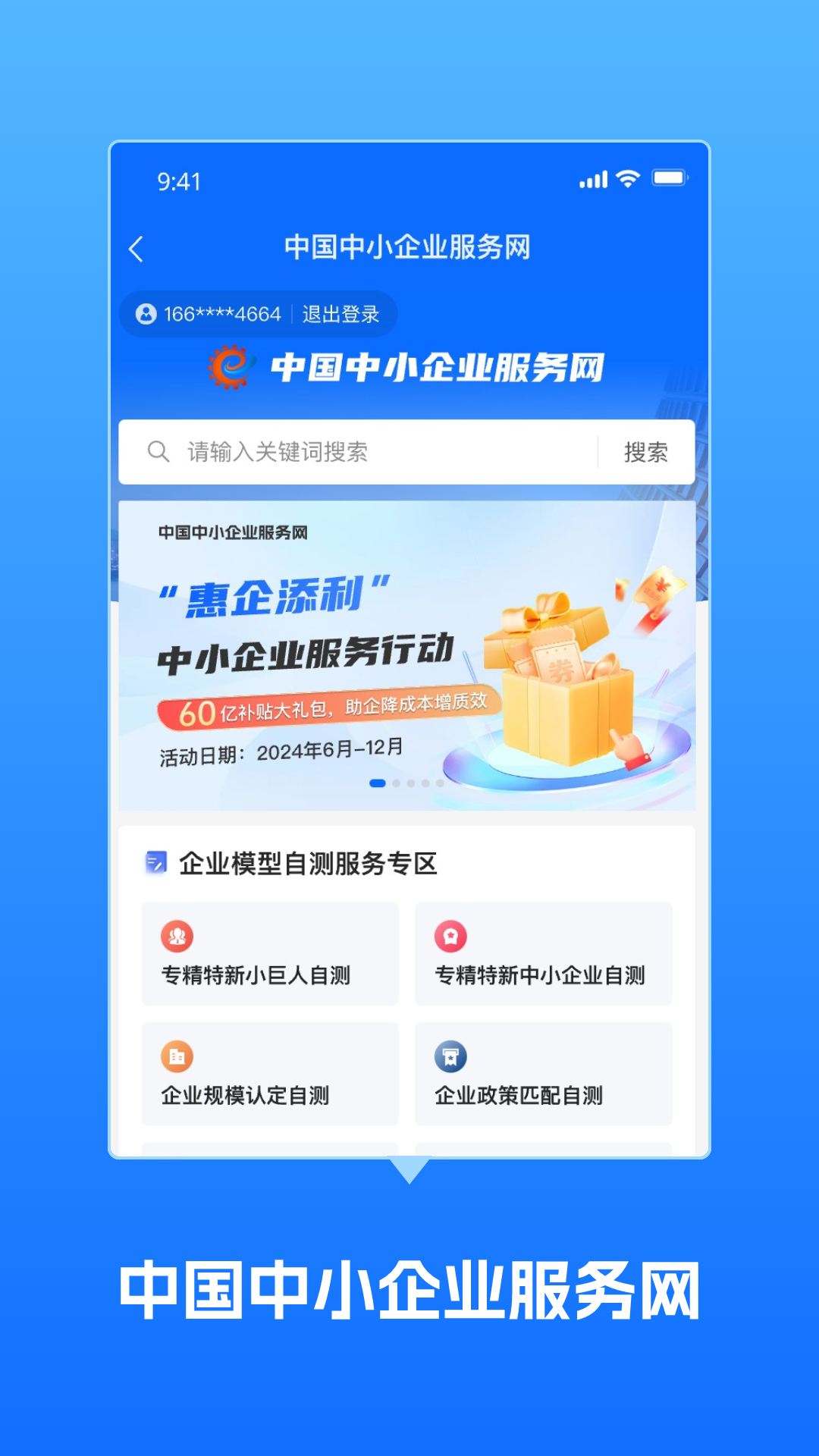The width and height of the screenshot is (819, 1456).
Task: Tap the 企业政策匹配自测 badge icon
Action: pos(450,1054)
